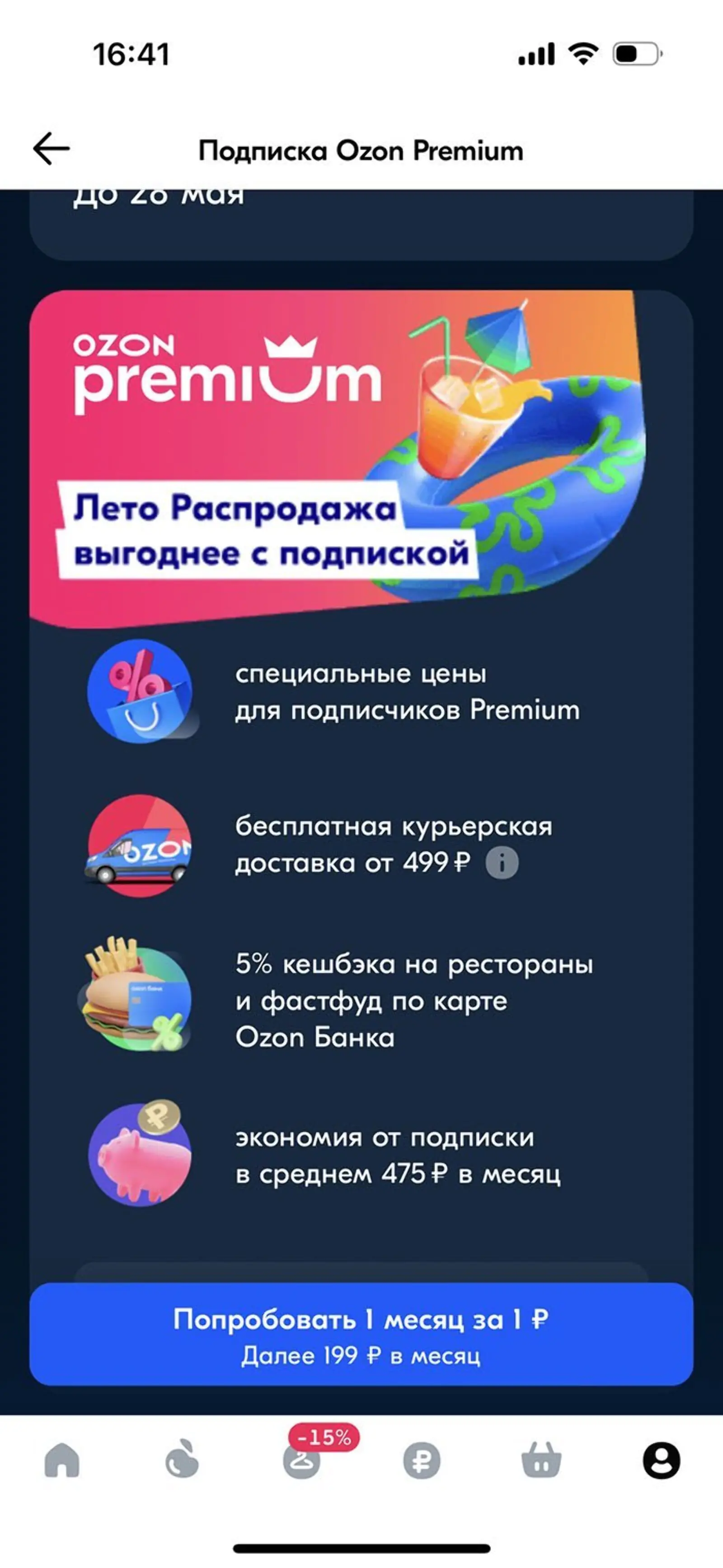This screenshot has height=1568, width=723.
Task: Open the fashion tab with -15% badge
Action: point(302,1461)
